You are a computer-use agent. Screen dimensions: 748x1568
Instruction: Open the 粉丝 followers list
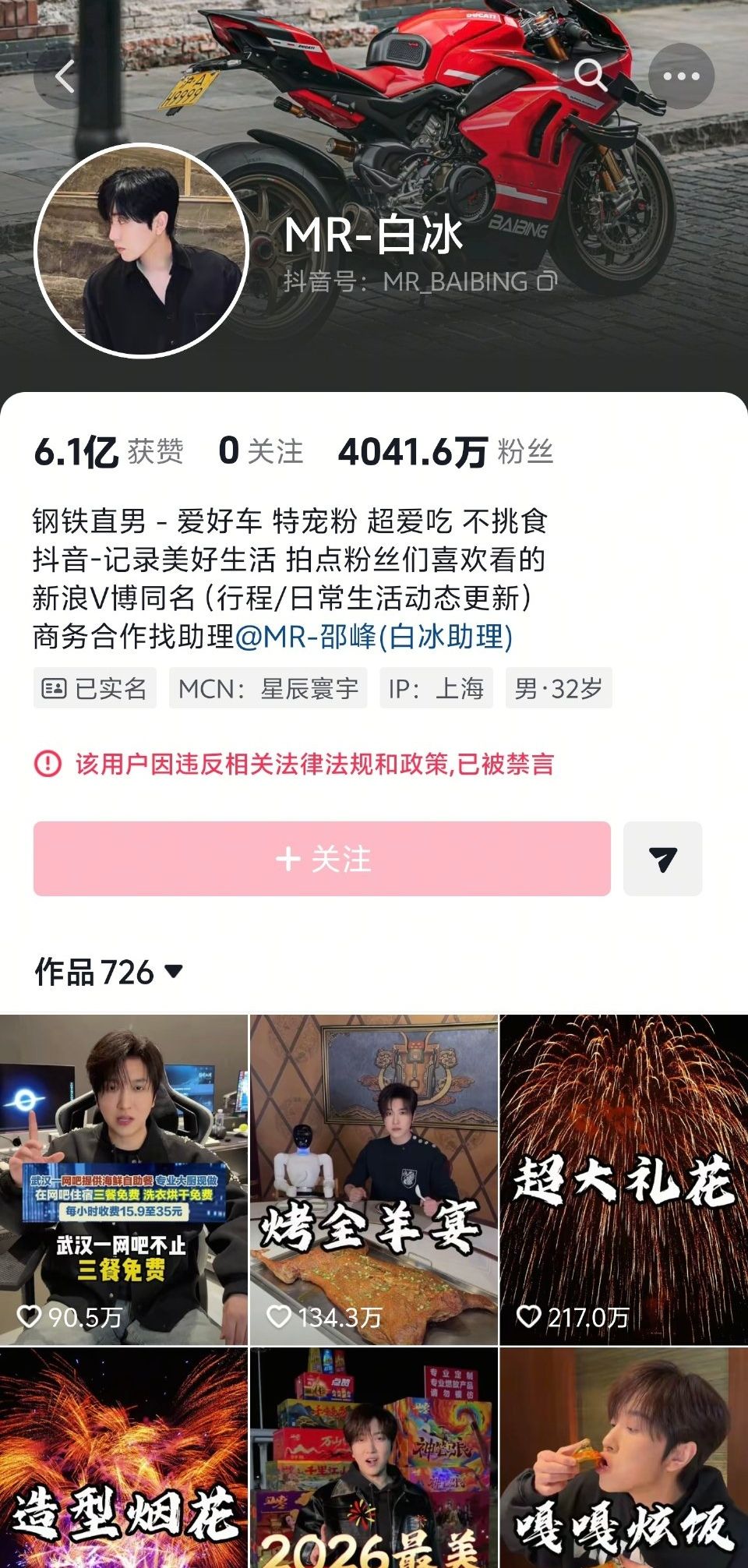point(446,451)
